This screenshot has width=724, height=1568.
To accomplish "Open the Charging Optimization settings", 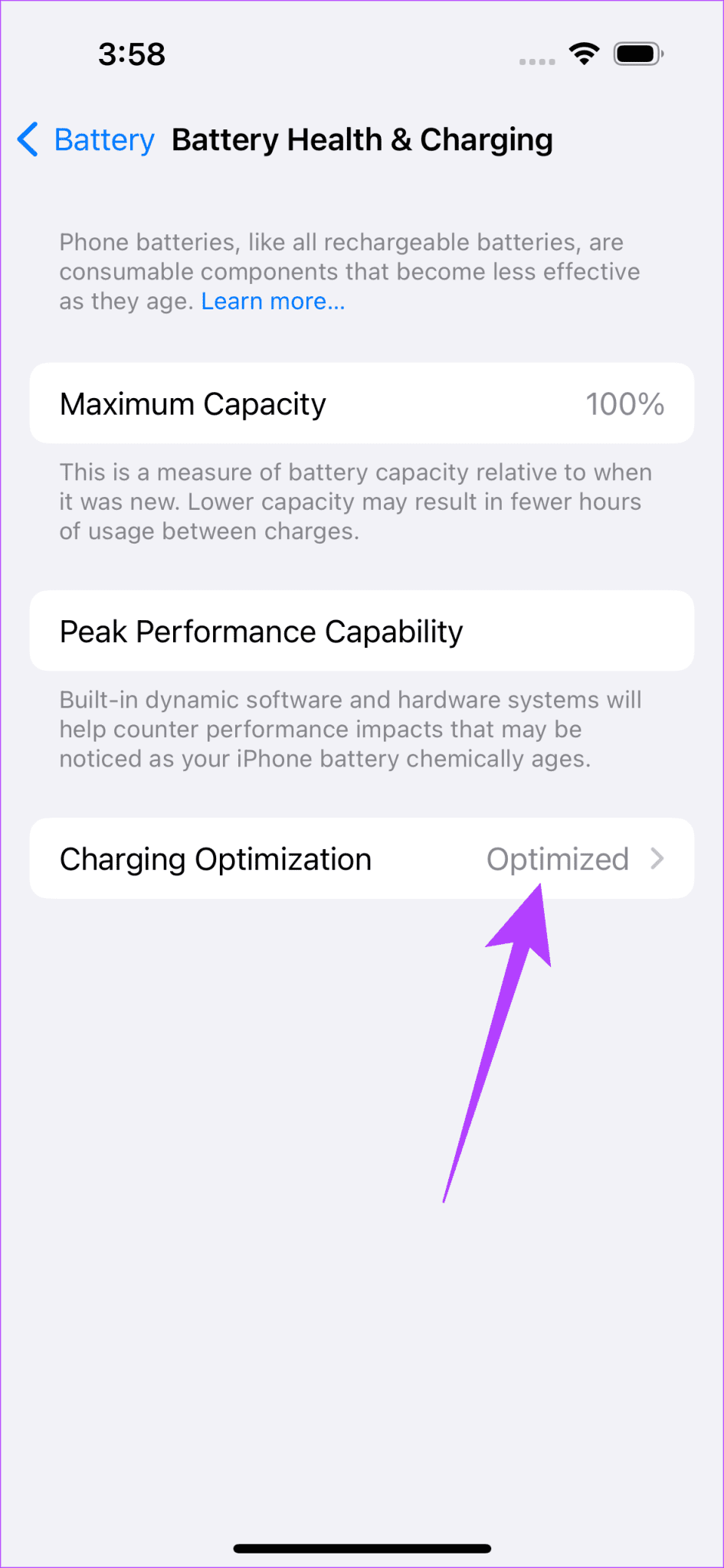I will click(x=362, y=858).
